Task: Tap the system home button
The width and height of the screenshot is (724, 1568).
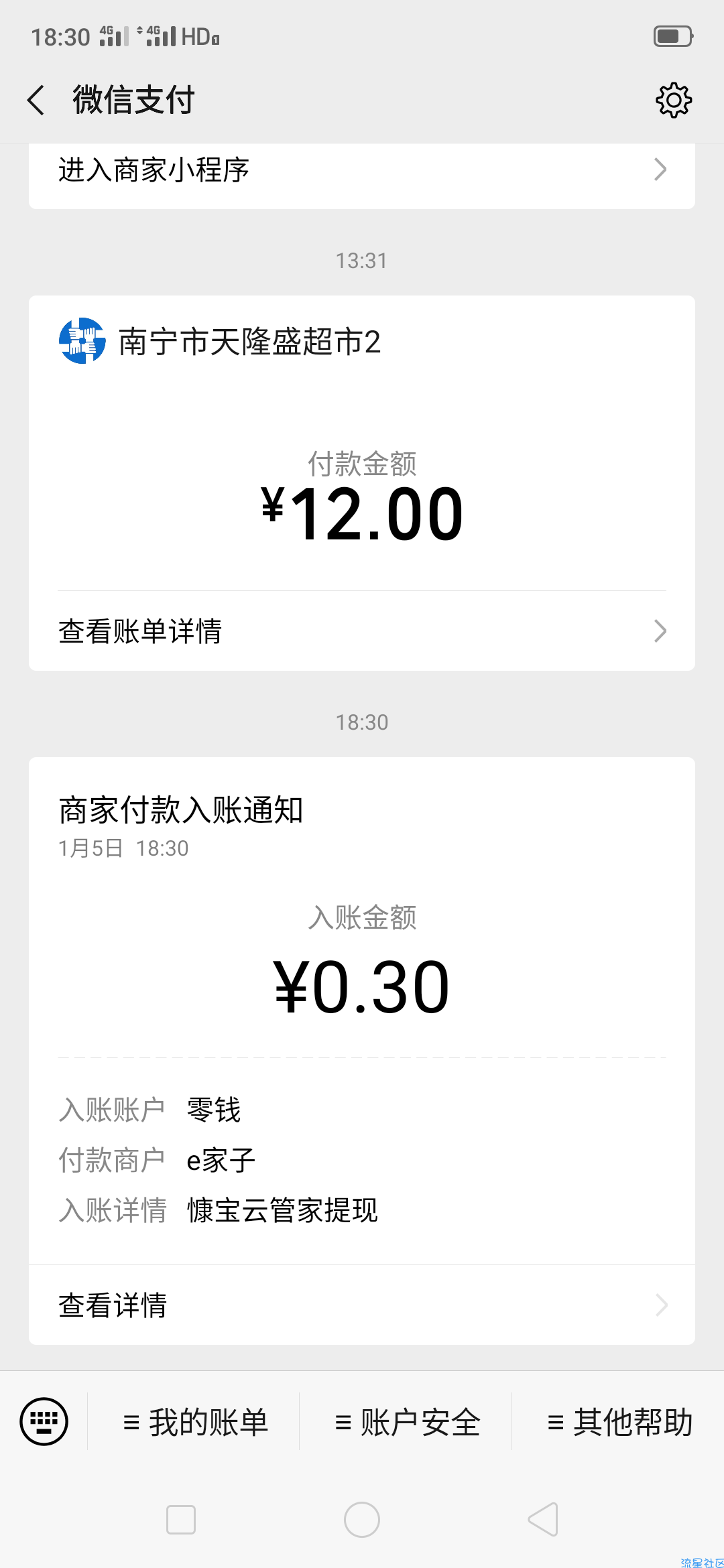Action: pyautogui.click(x=362, y=1520)
